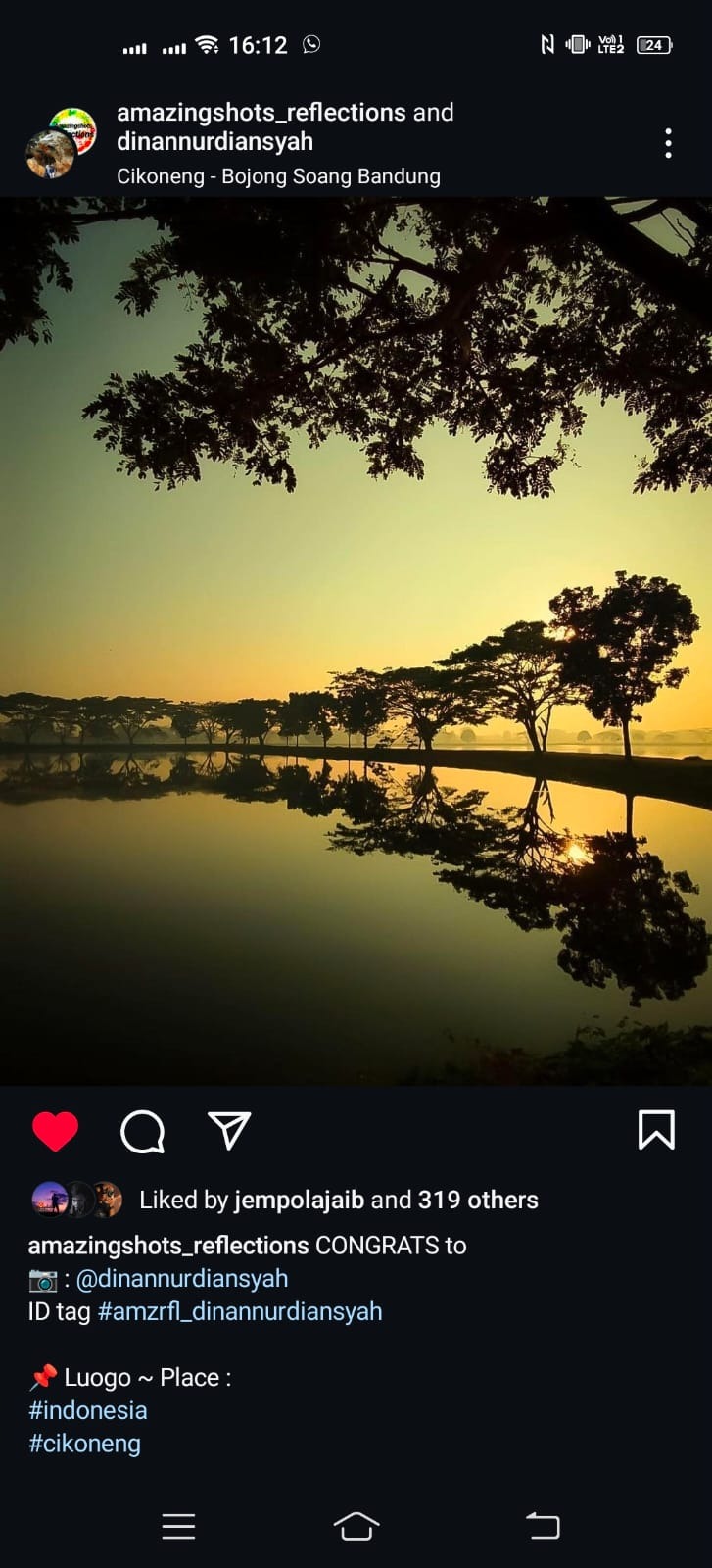Open the post's three-dot options menu
The width and height of the screenshot is (712, 1568).
(668, 143)
